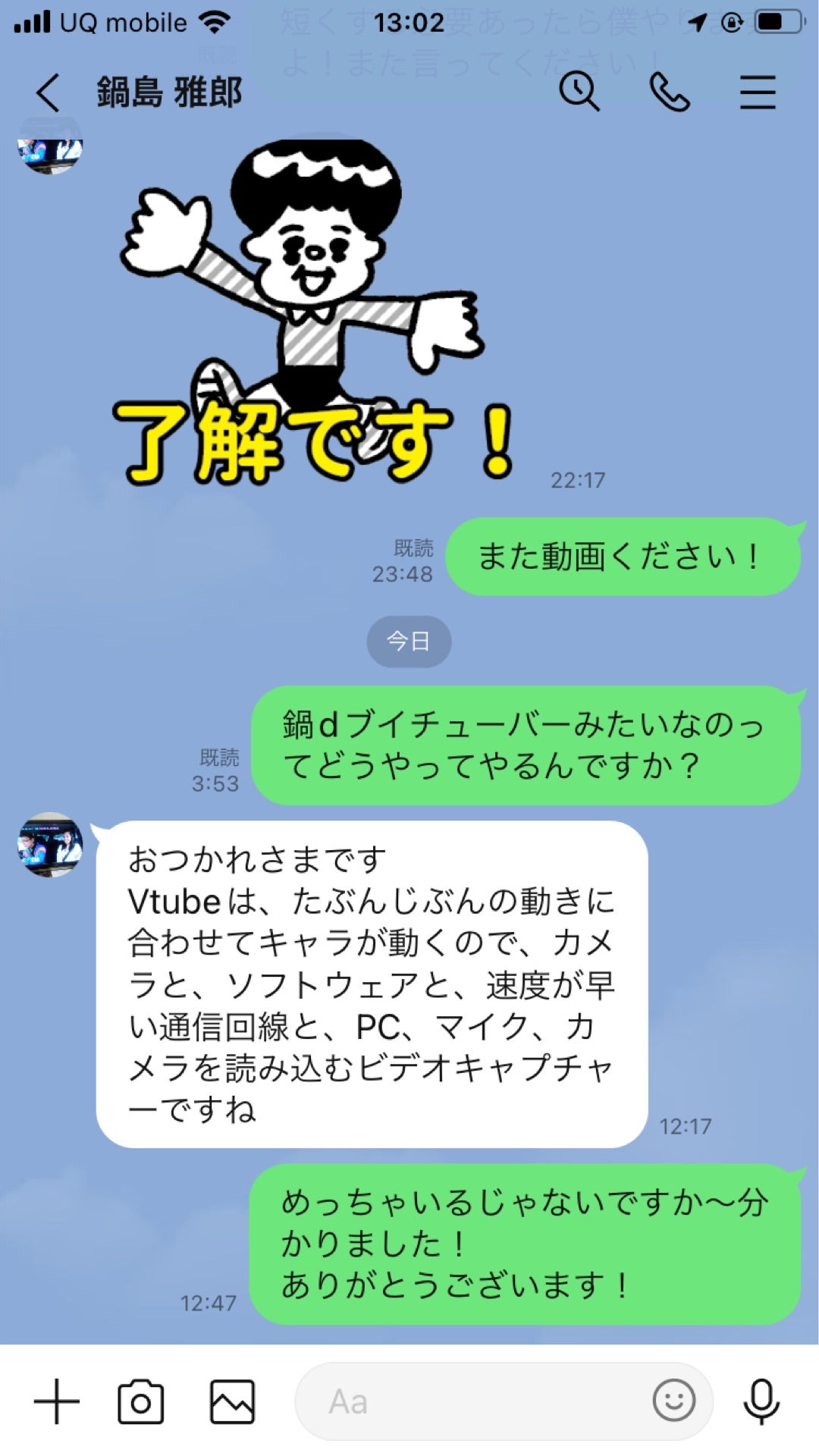819x1456 pixels.
Task: Record a voice message with the microphone
Action: pyautogui.click(x=761, y=1401)
